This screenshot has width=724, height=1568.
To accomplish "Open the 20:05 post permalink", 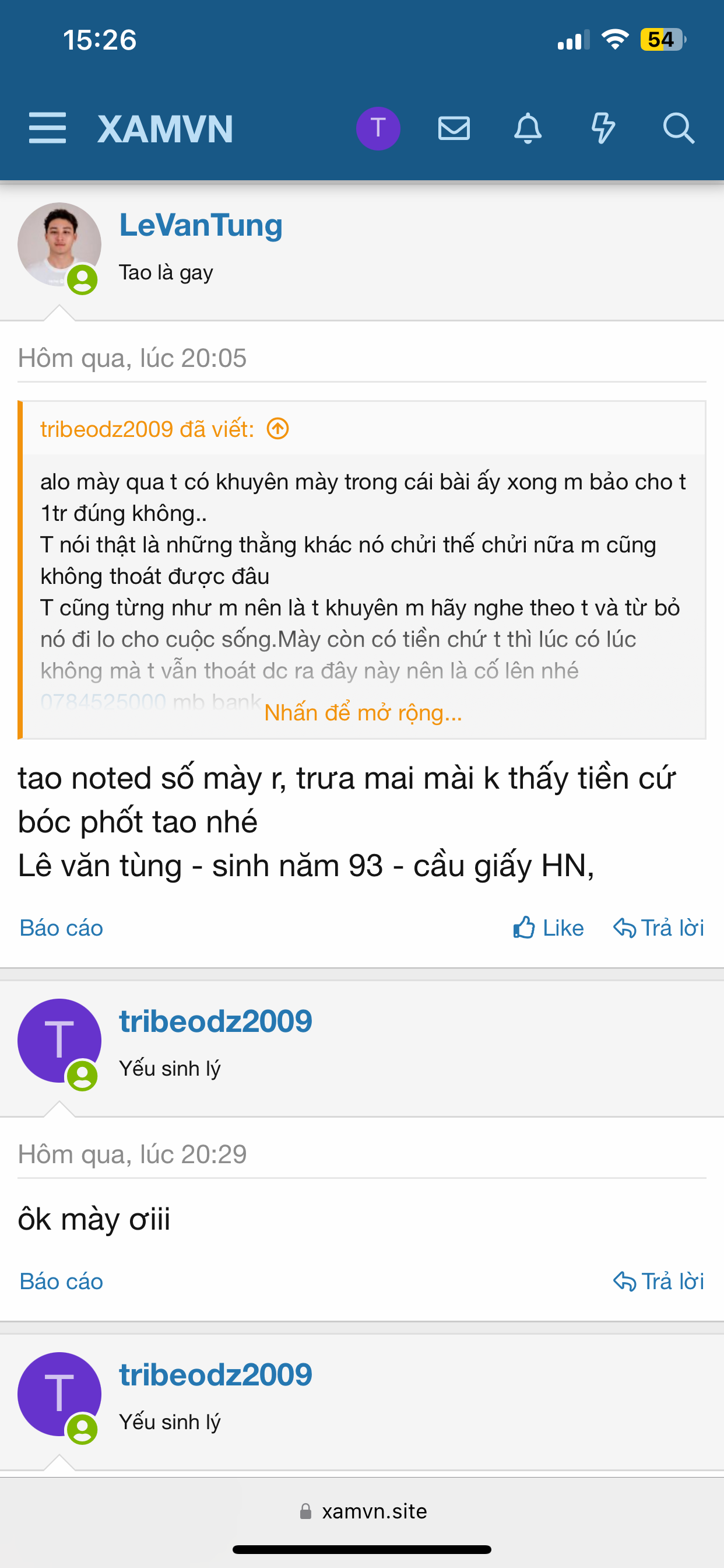I will point(132,358).
